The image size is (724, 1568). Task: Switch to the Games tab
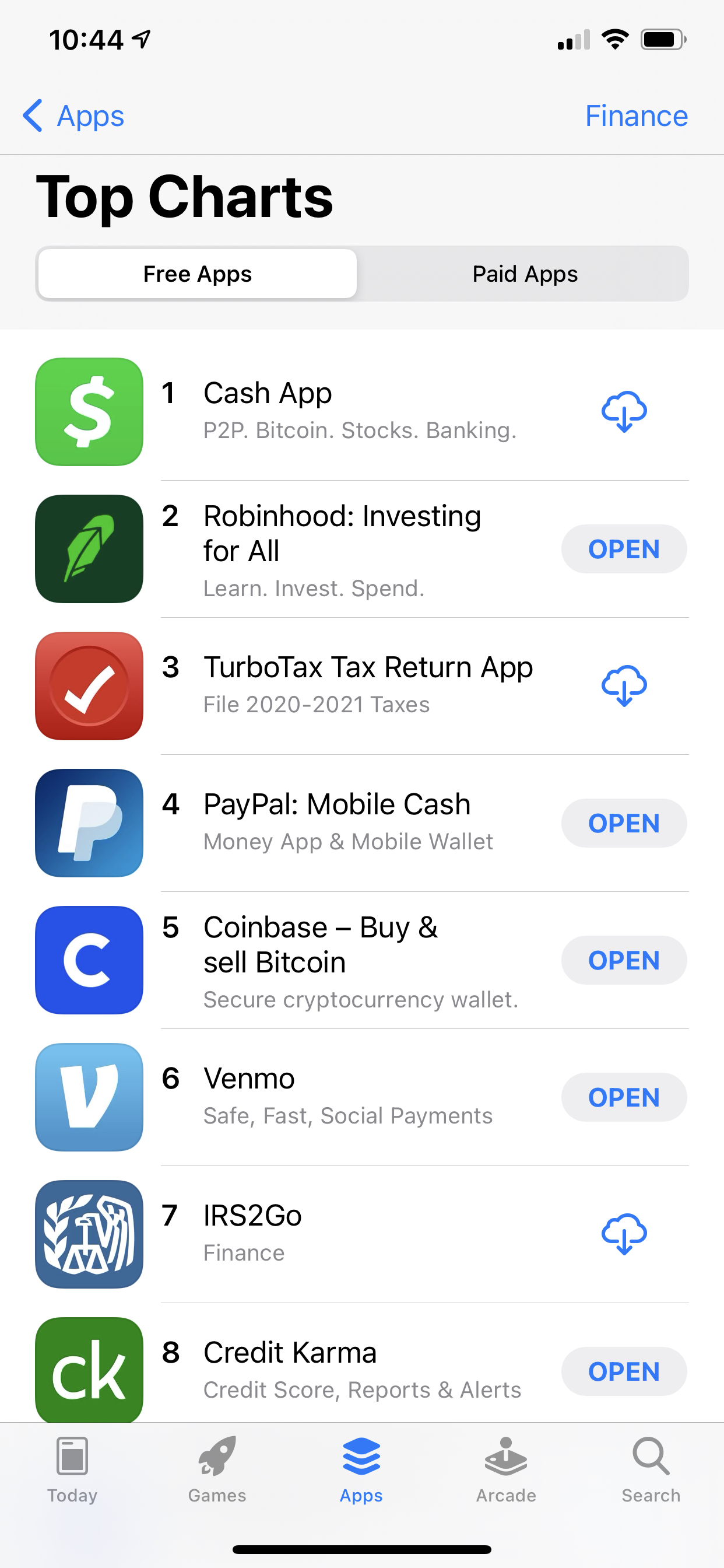217,1469
